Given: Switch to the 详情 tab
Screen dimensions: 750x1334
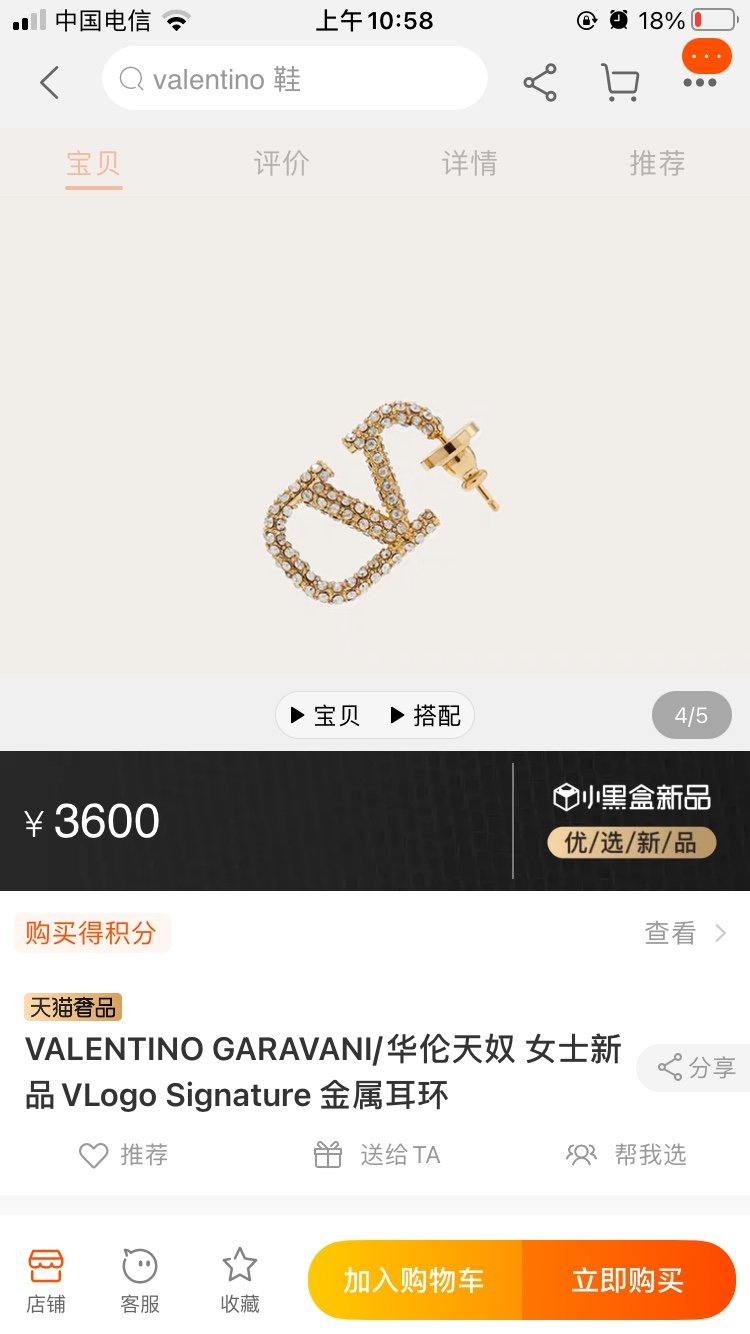Looking at the screenshot, I should [x=469, y=163].
